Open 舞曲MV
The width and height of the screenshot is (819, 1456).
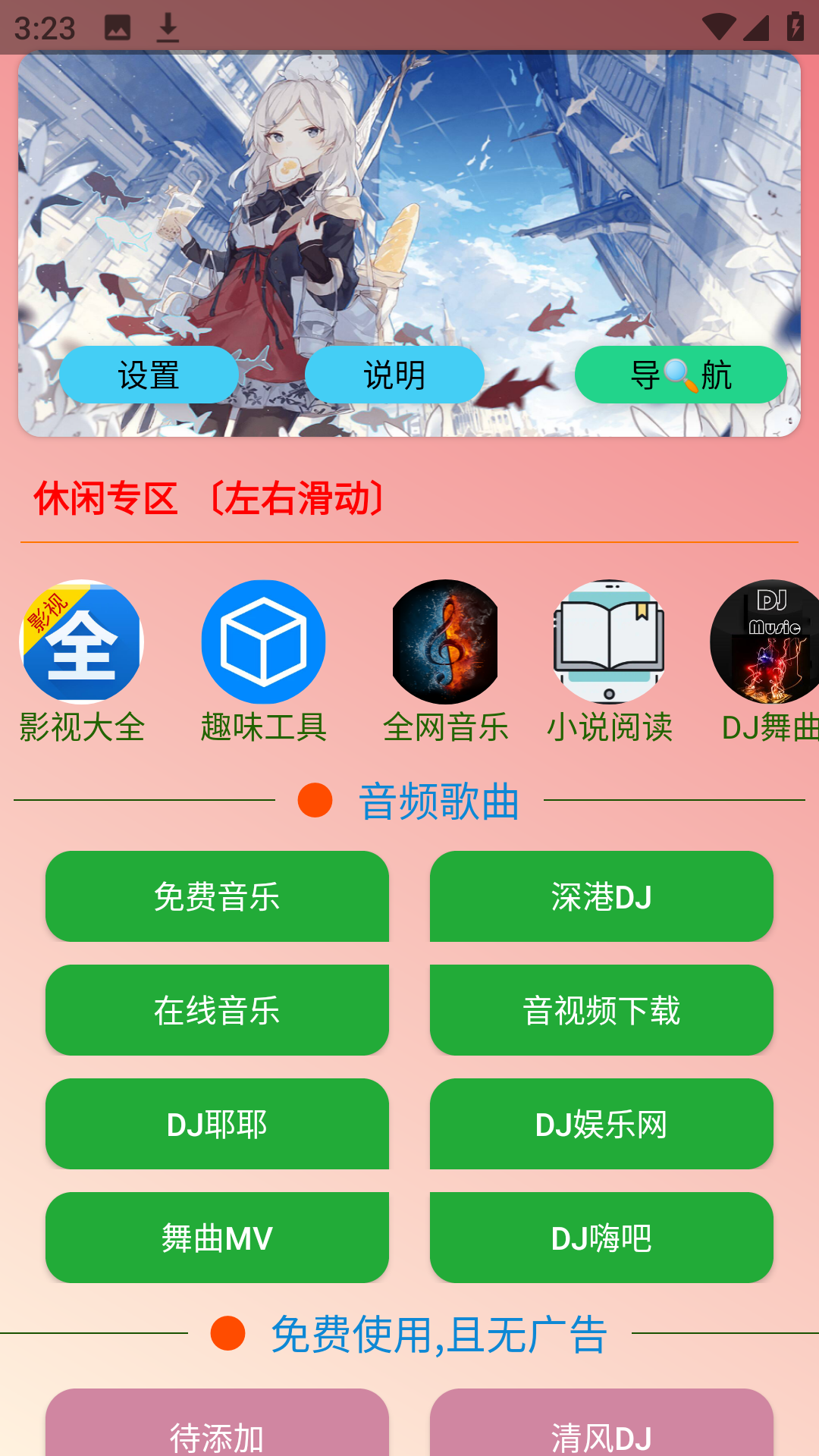217,1238
